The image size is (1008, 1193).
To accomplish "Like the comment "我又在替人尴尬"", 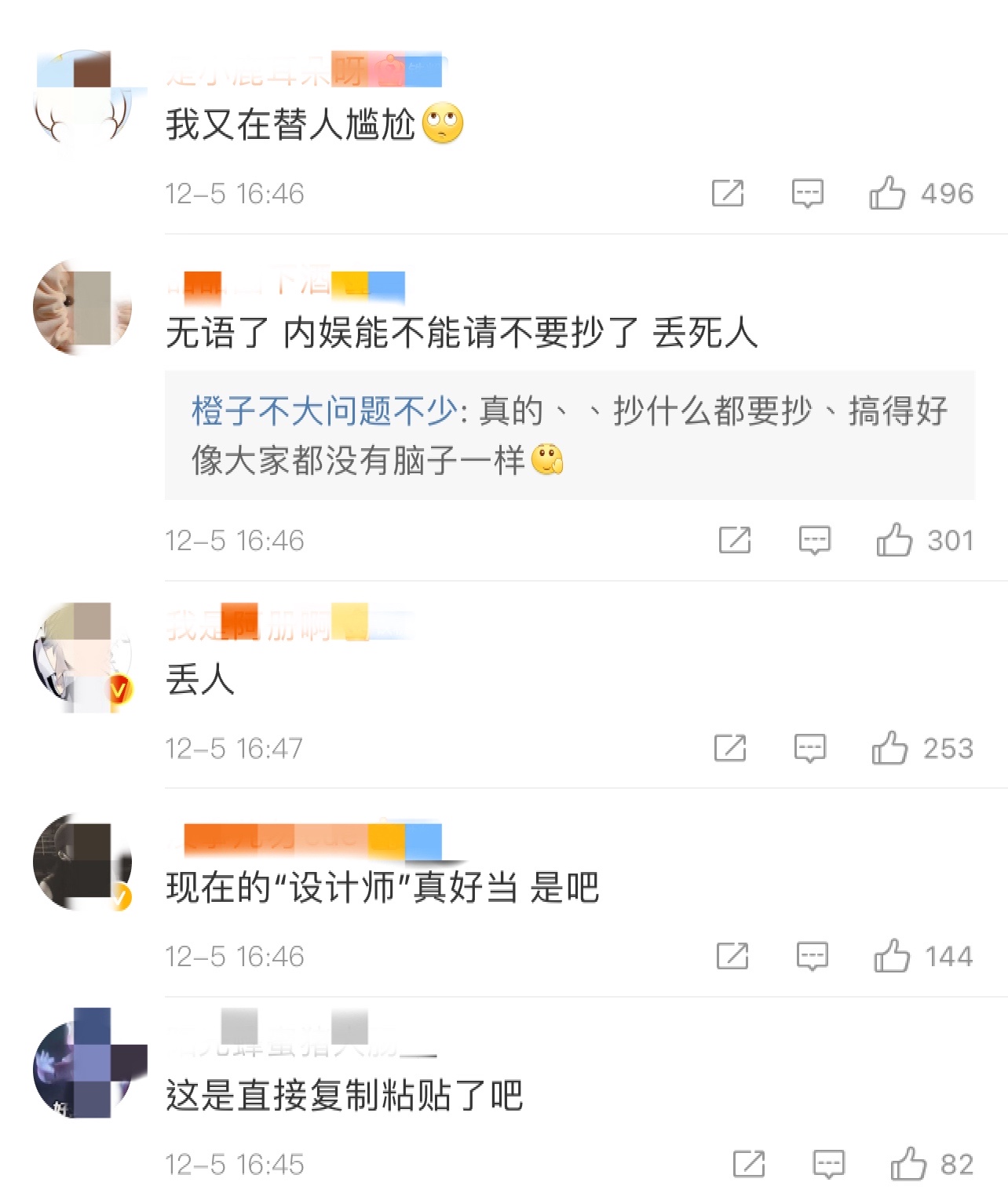I will point(888,193).
